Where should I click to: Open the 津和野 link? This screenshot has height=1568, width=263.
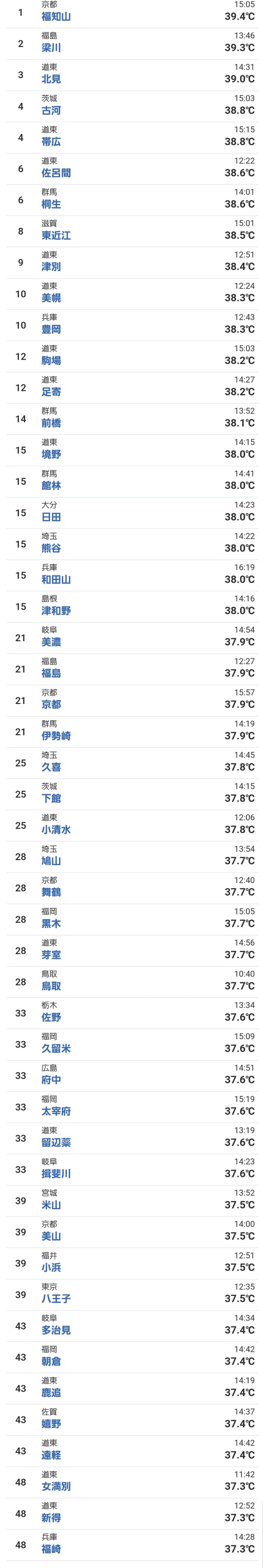pos(56,610)
